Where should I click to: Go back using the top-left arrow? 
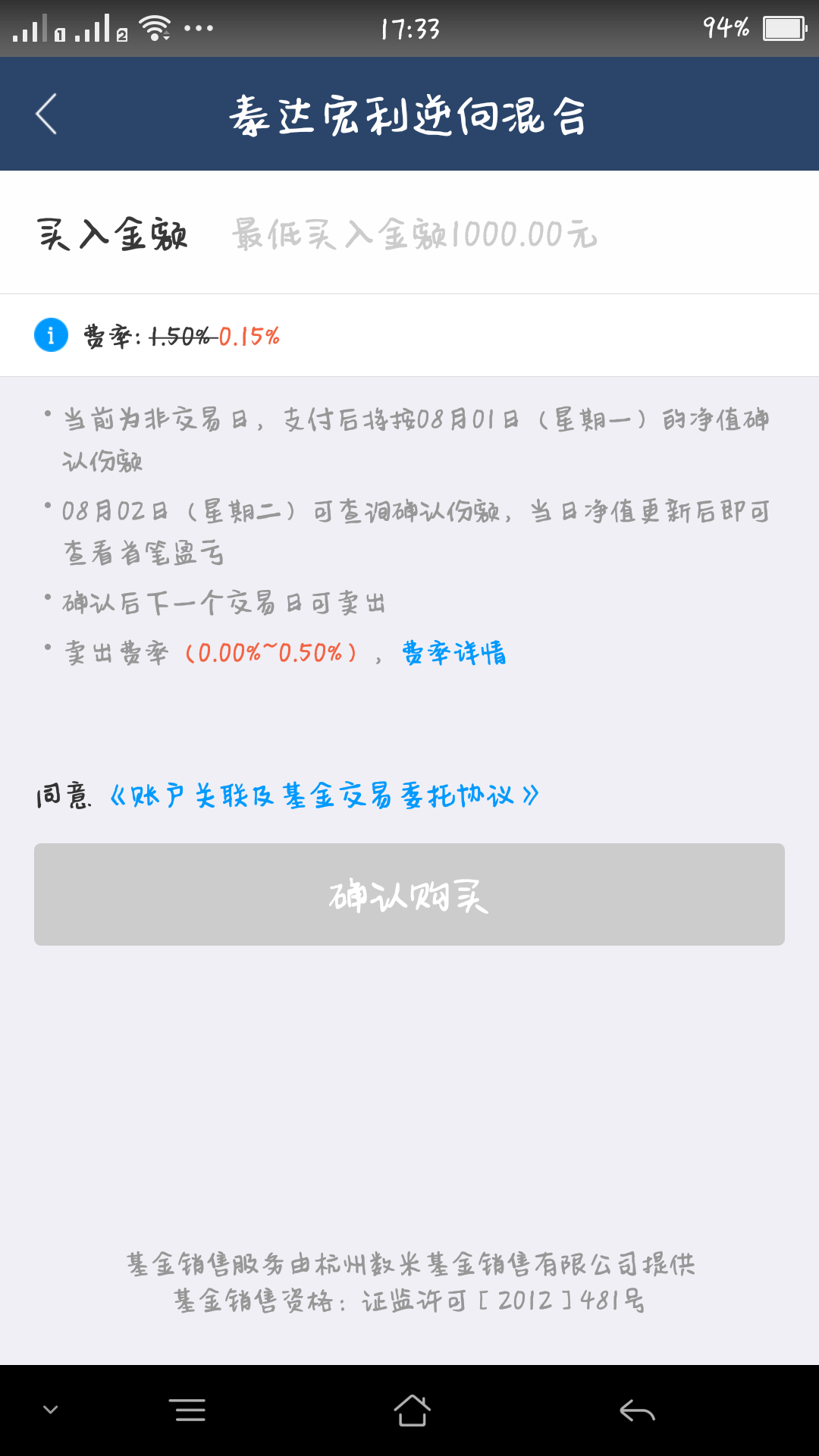(x=46, y=115)
